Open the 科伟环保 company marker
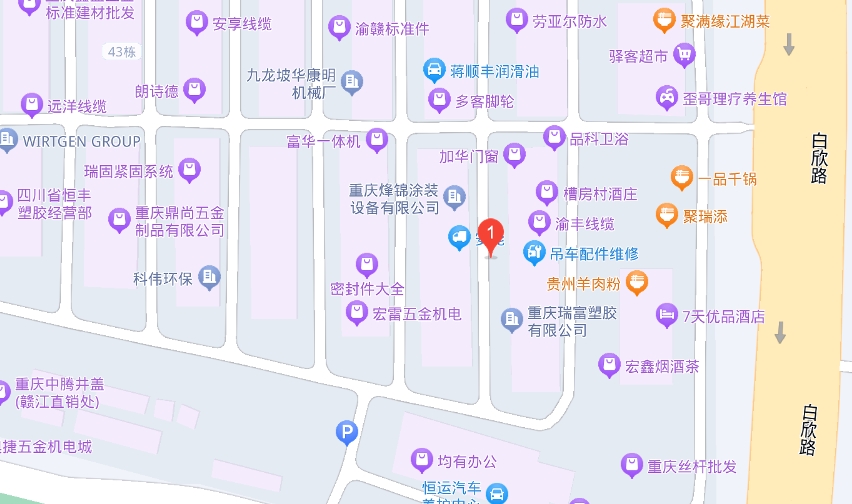This screenshot has width=852, height=504. tap(209, 277)
